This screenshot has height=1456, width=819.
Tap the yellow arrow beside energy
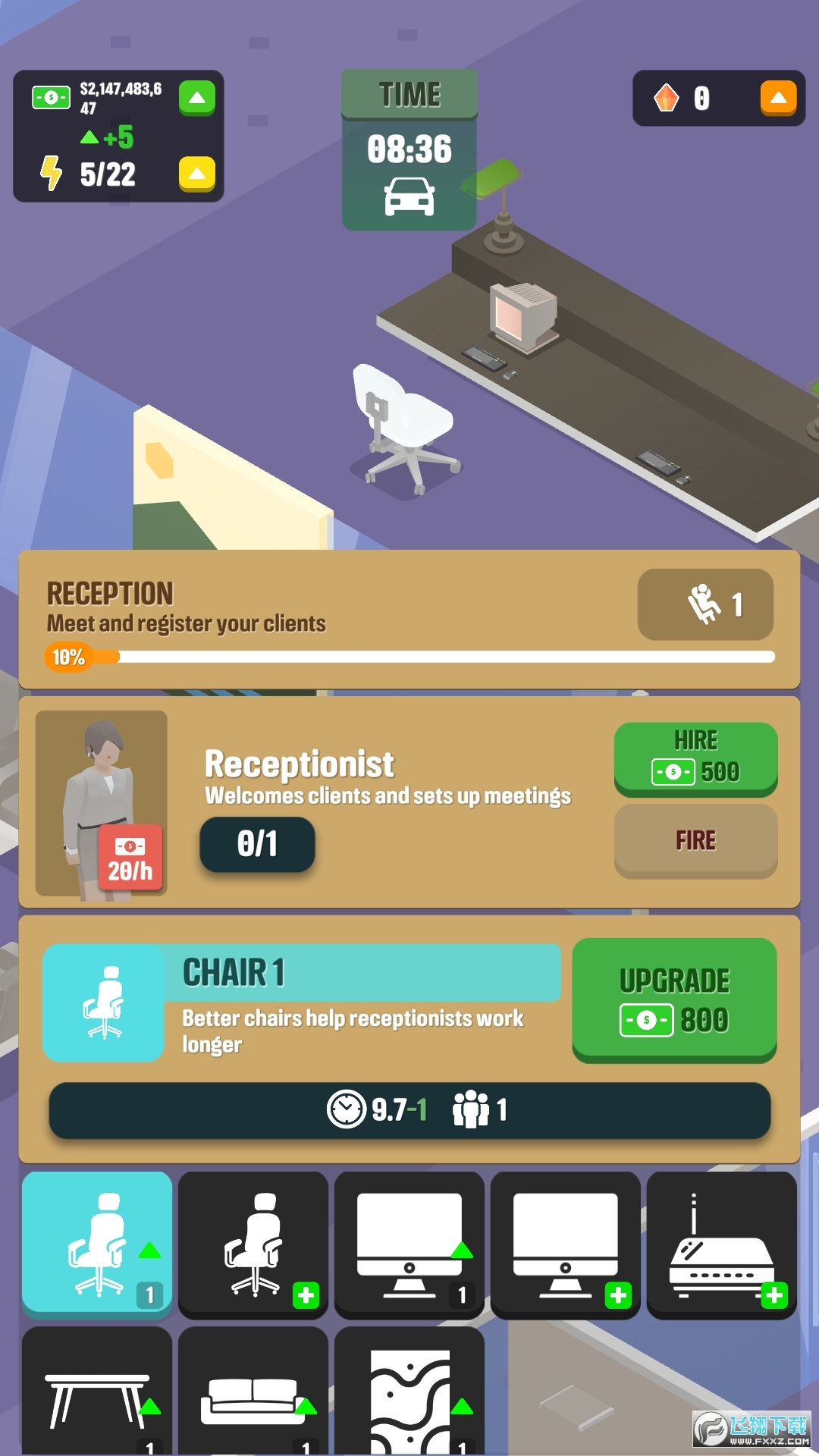[x=197, y=174]
